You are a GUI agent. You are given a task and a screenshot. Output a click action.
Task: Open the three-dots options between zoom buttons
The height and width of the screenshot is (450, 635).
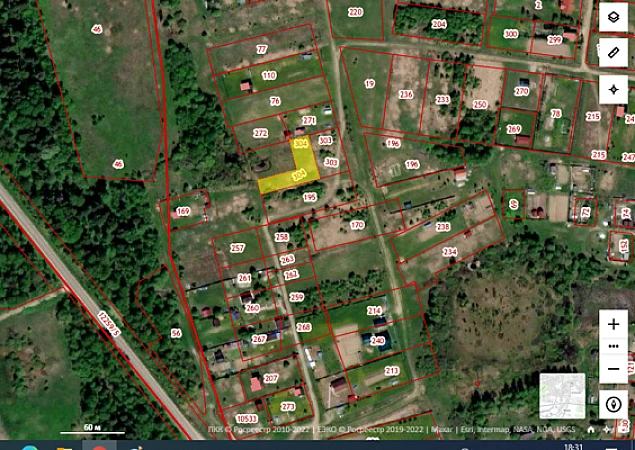click(x=613, y=347)
